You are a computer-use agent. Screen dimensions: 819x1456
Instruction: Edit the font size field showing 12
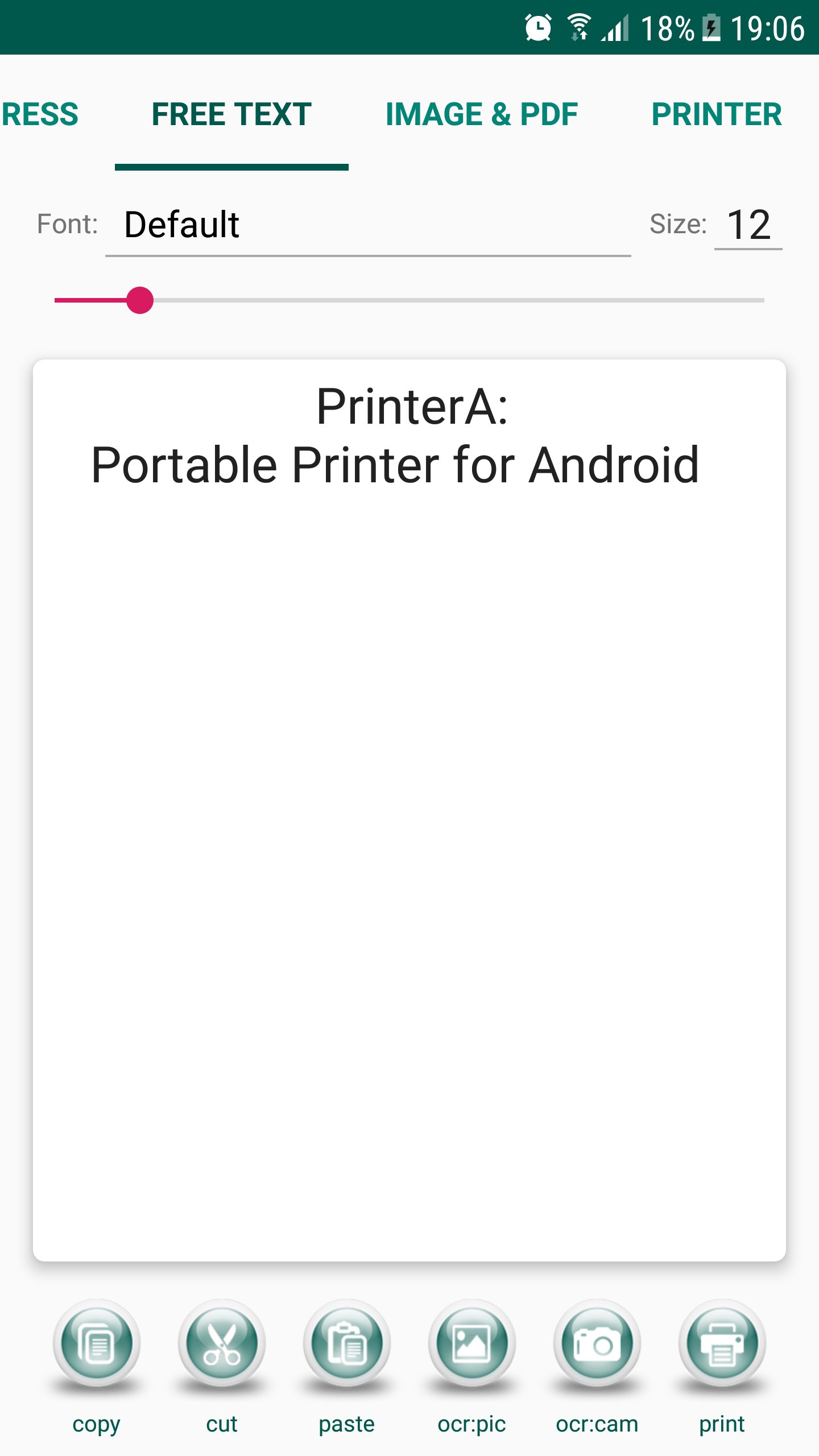point(748,225)
